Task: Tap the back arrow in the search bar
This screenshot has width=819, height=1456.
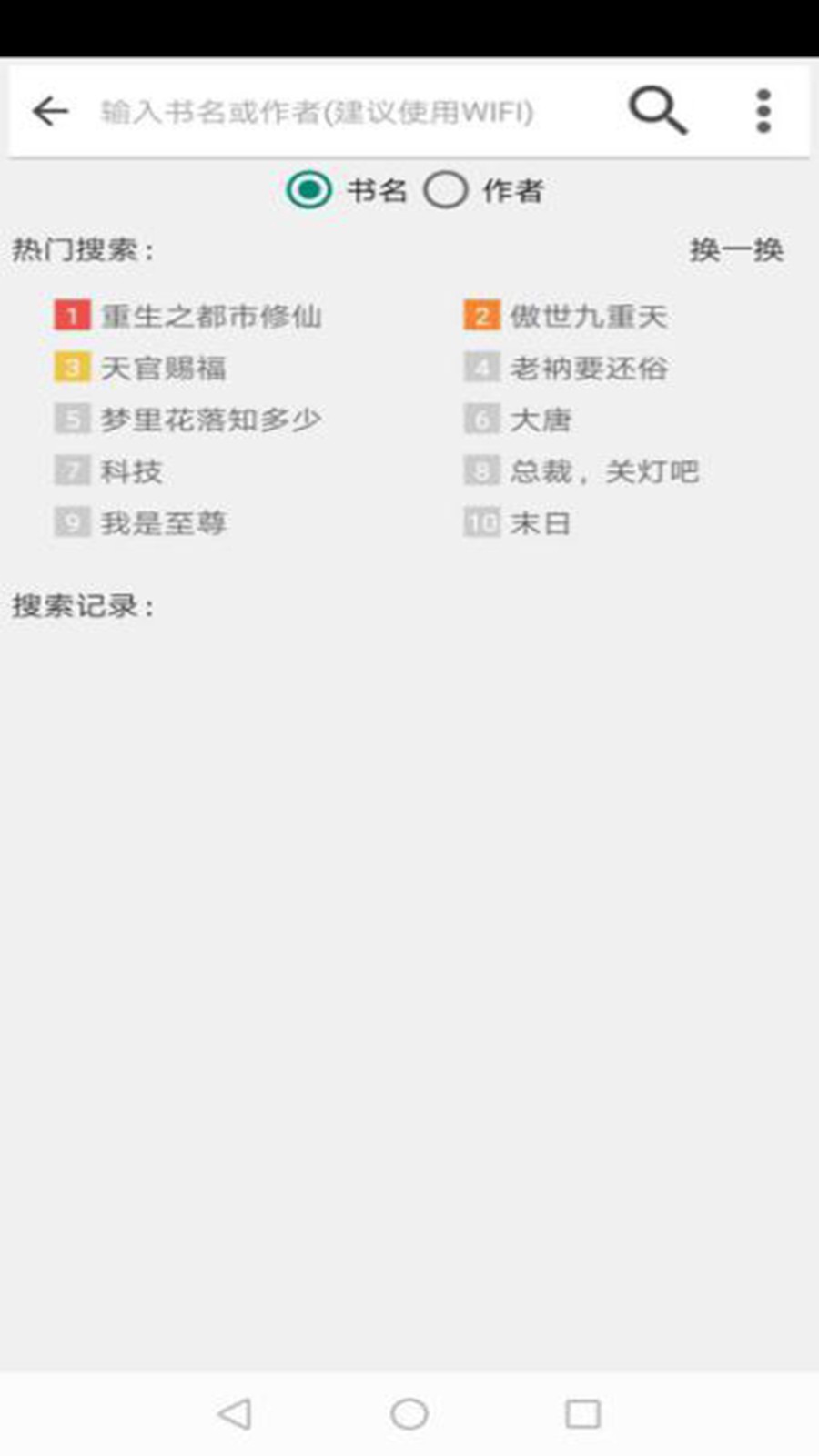Action: pos(50,111)
